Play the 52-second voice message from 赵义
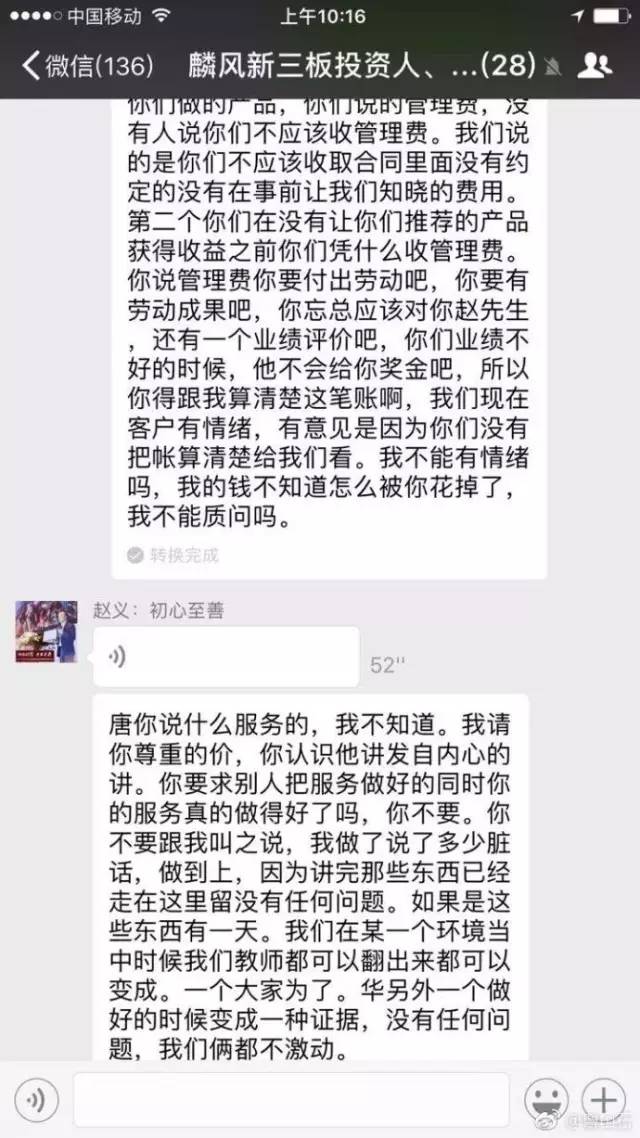This screenshot has height=1138, width=640. [226, 657]
